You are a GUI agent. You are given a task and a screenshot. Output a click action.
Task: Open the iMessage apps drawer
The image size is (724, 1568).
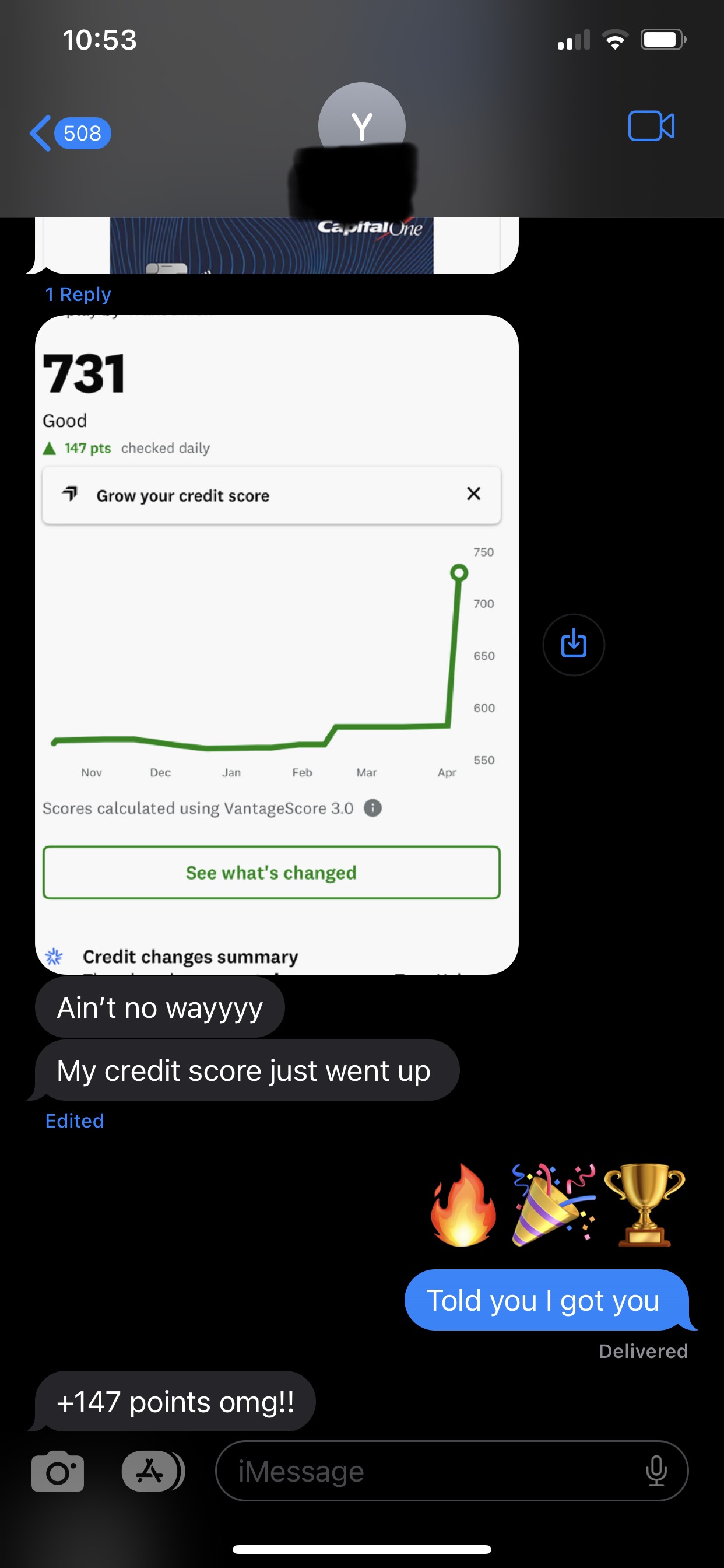click(x=153, y=1471)
